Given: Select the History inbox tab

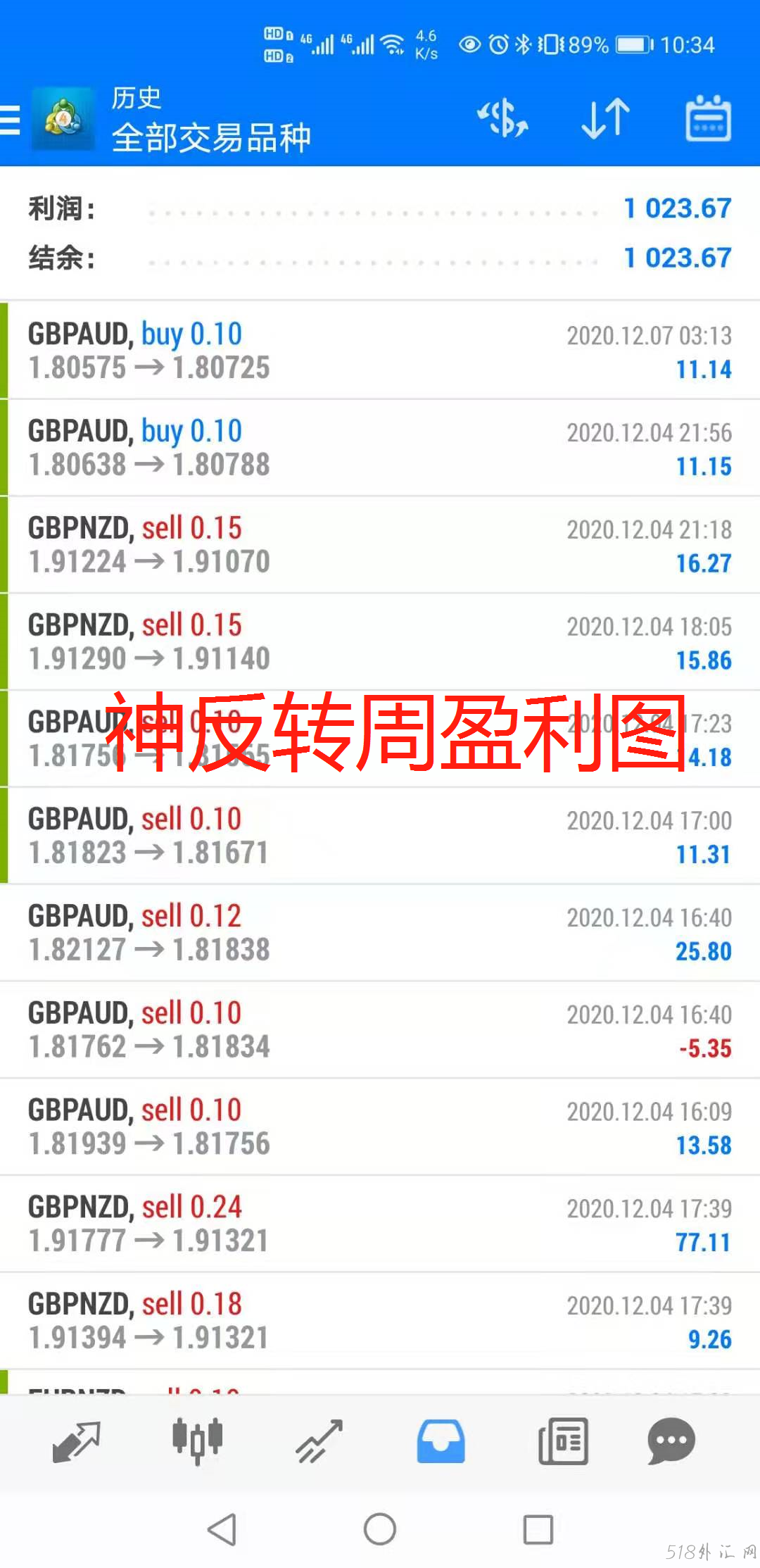Looking at the screenshot, I should tap(441, 1441).
